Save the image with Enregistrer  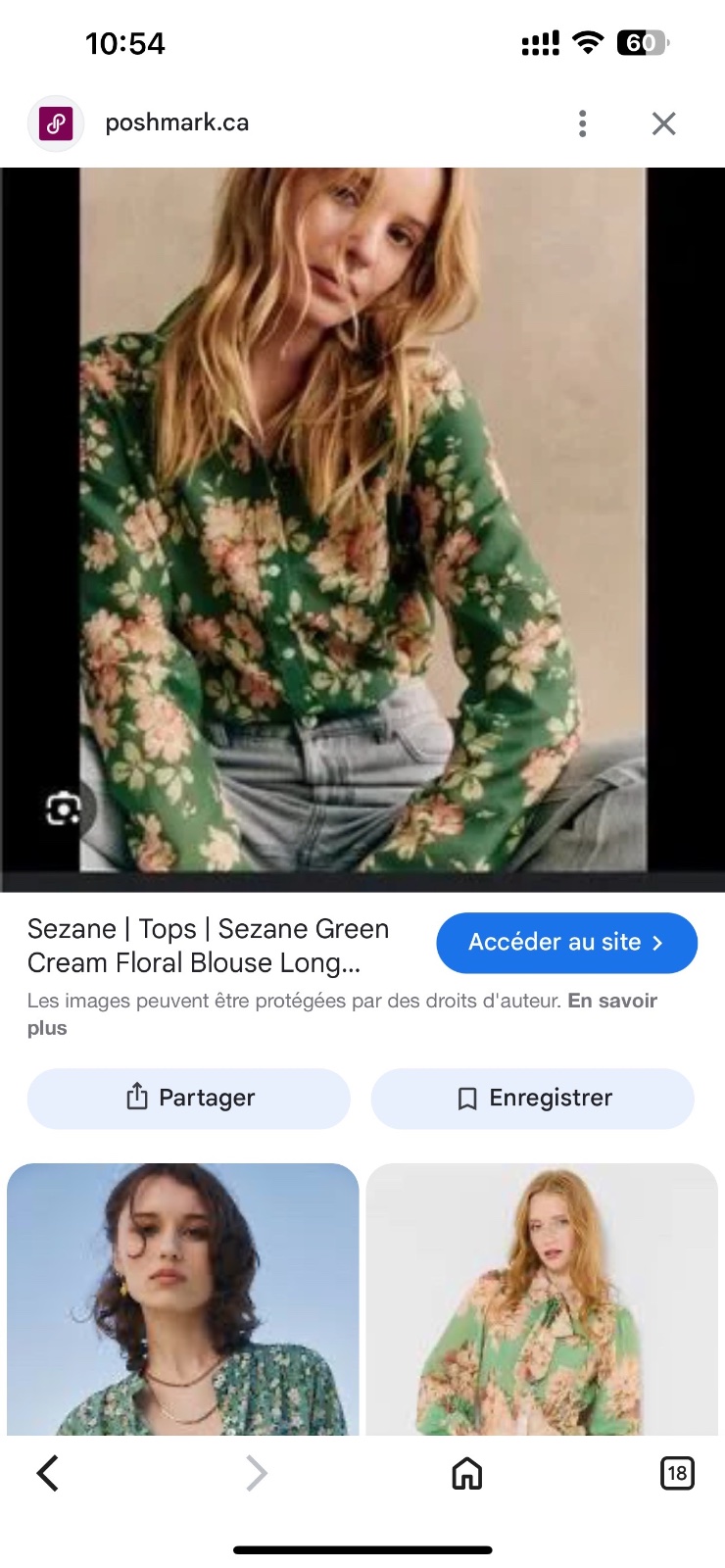(532, 1098)
